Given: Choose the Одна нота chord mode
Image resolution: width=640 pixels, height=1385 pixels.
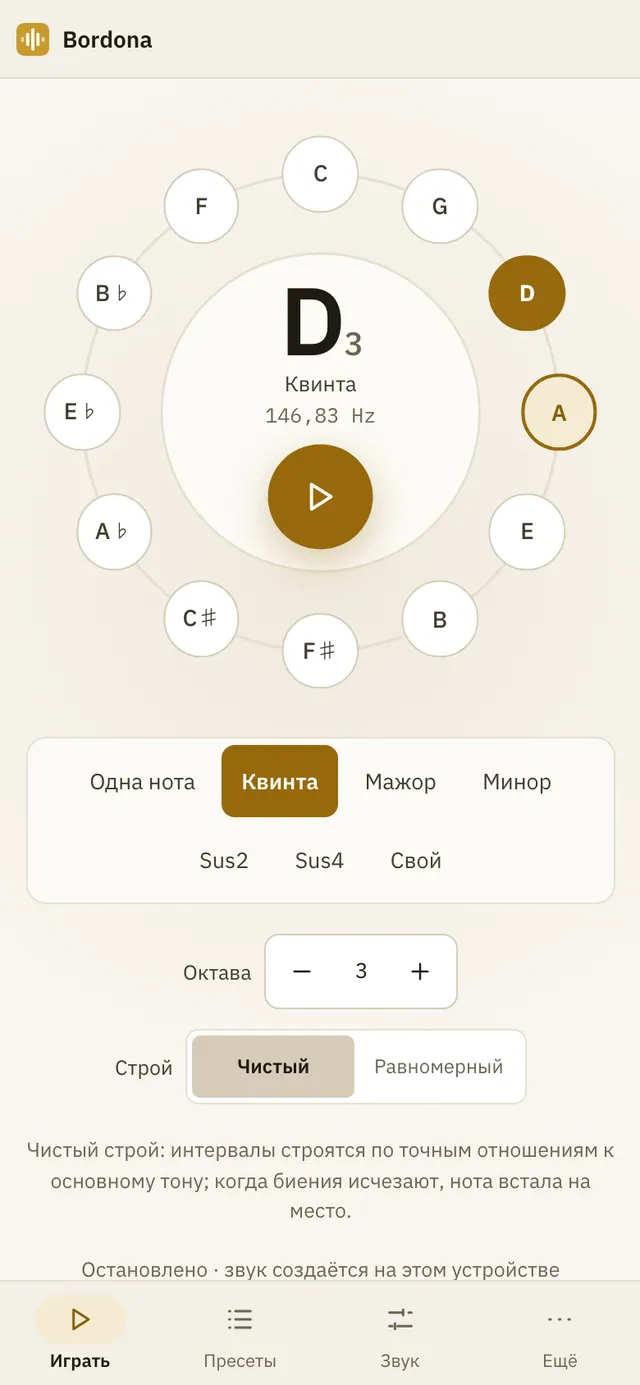Looking at the screenshot, I should click(x=143, y=781).
